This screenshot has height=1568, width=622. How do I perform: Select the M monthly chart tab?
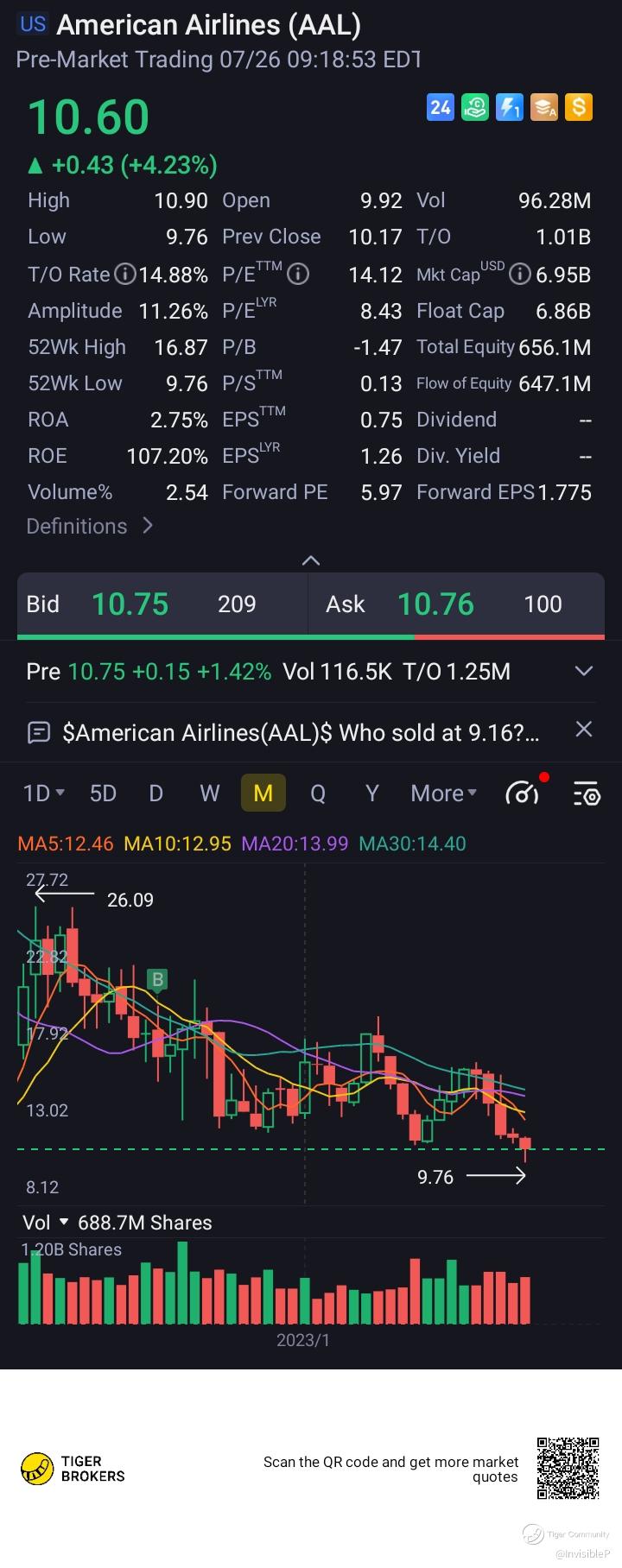[x=263, y=793]
